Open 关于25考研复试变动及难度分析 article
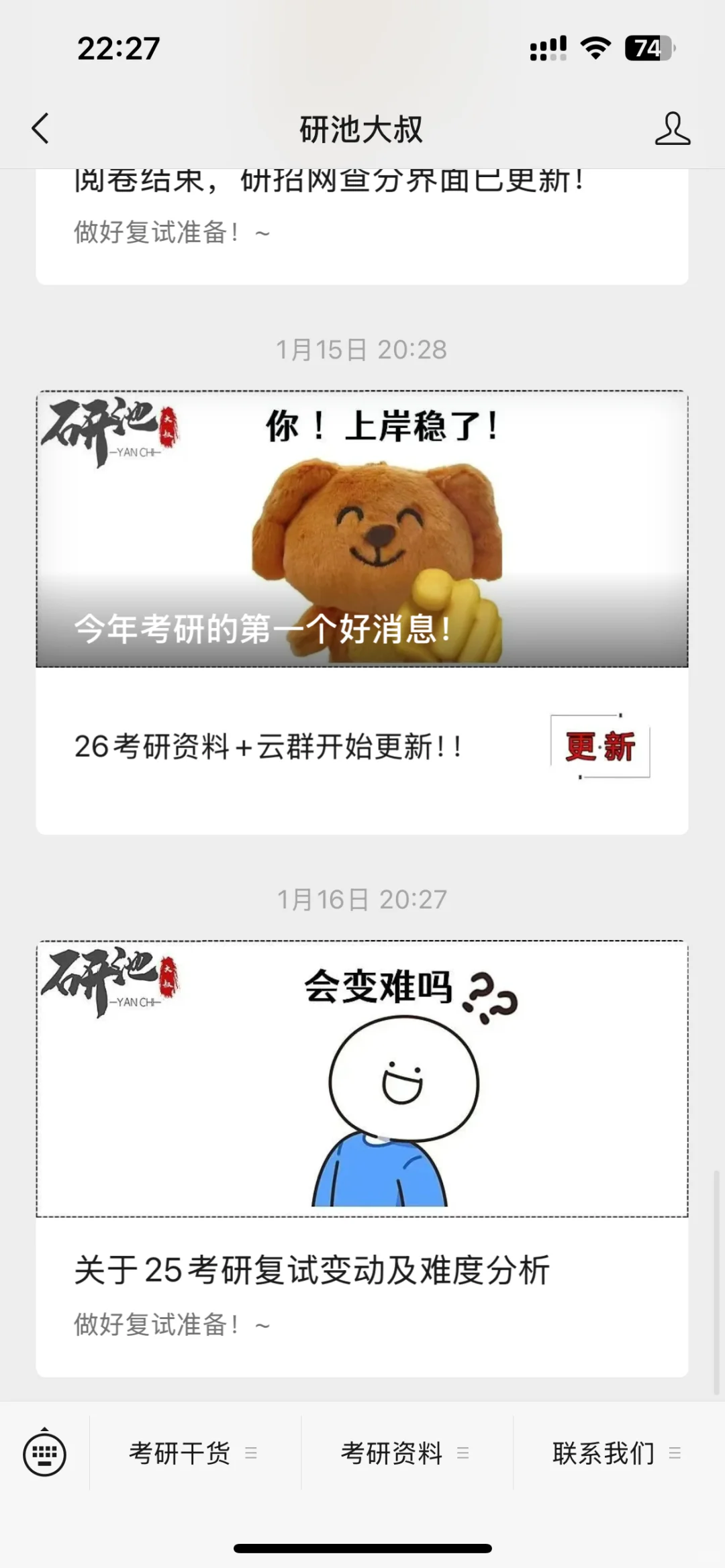 (x=362, y=1159)
